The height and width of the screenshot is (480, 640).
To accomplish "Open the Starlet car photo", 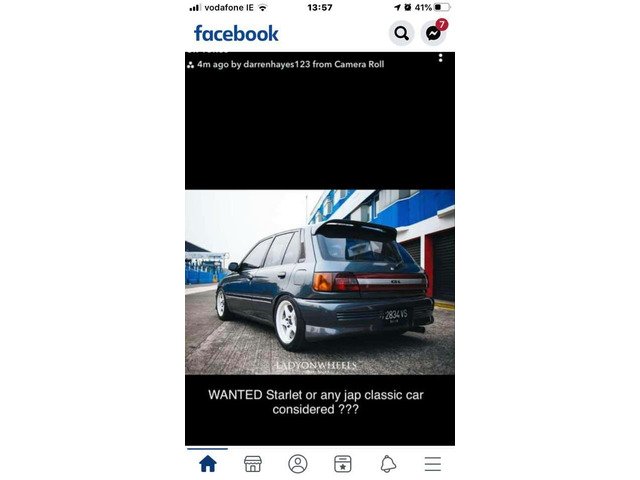I will click(320, 282).
